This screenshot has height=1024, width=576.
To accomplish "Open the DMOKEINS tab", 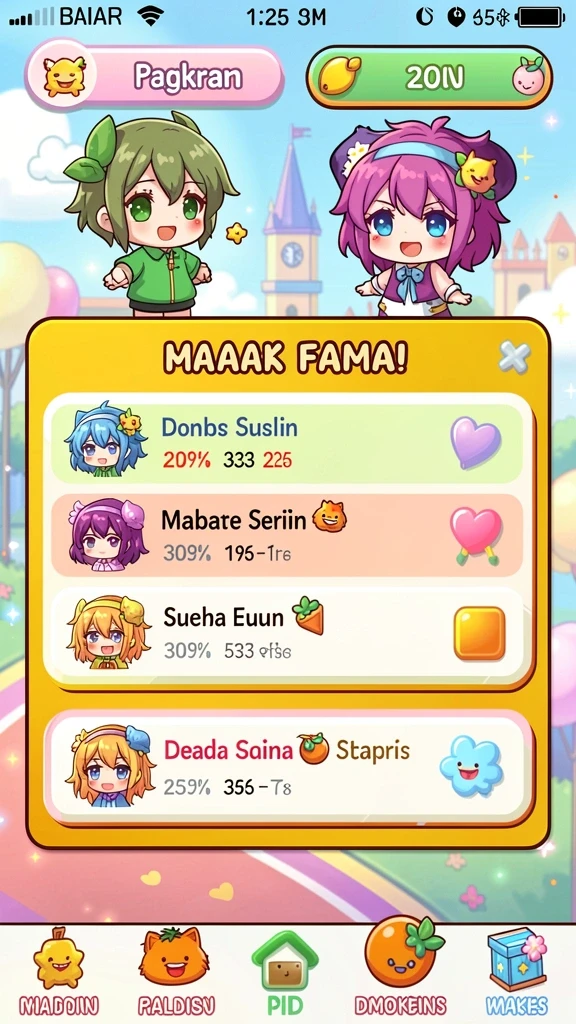I will tap(400, 968).
